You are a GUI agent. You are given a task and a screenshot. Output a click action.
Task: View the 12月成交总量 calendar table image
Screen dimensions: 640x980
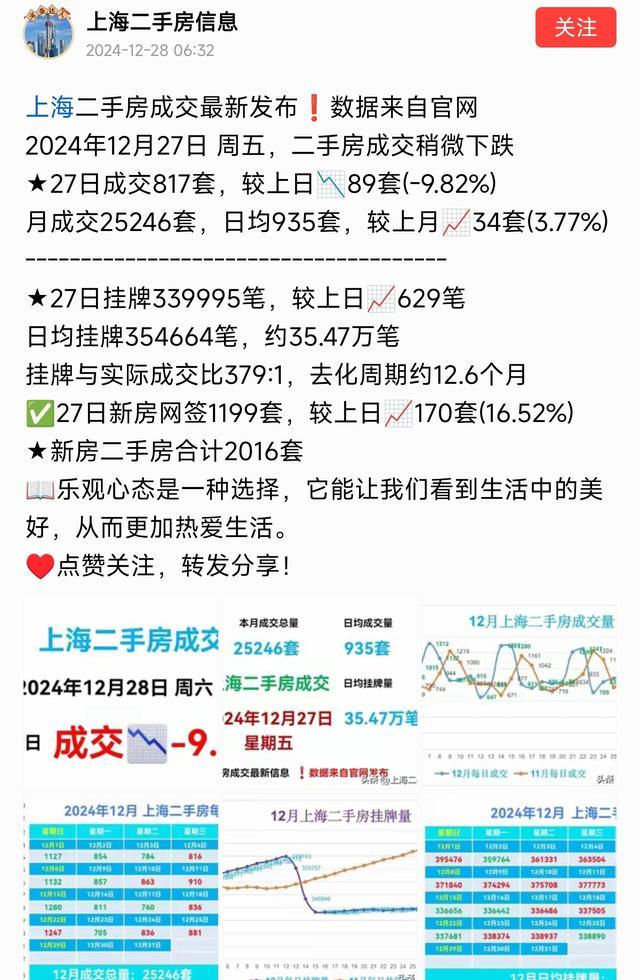pos(120,890)
